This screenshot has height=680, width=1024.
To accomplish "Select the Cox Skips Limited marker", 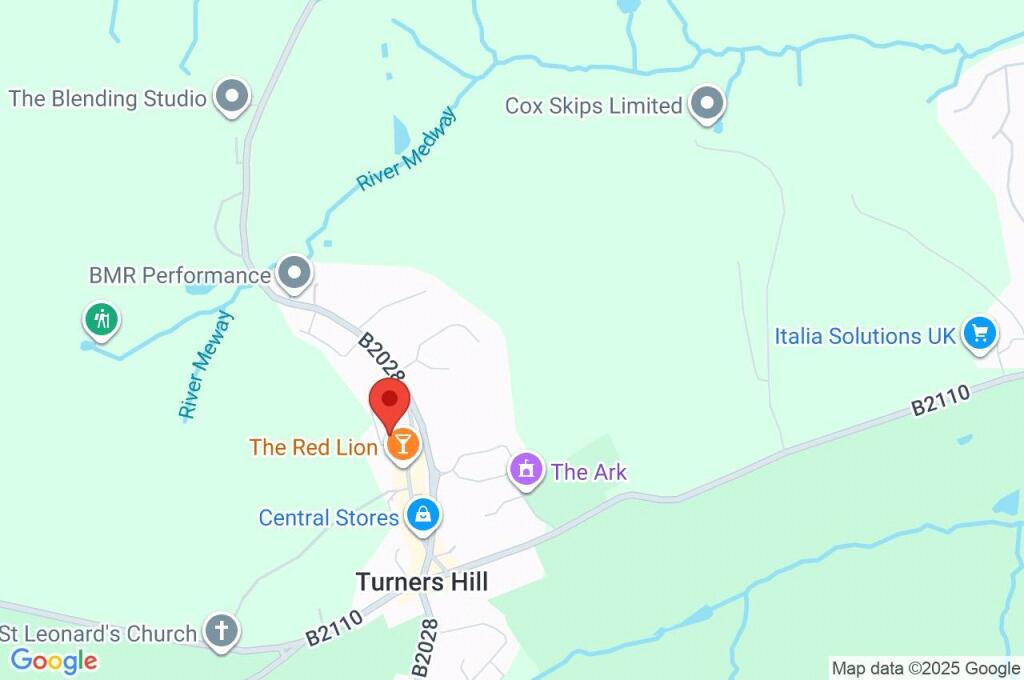I will pyautogui.click(x=708, y=102).
